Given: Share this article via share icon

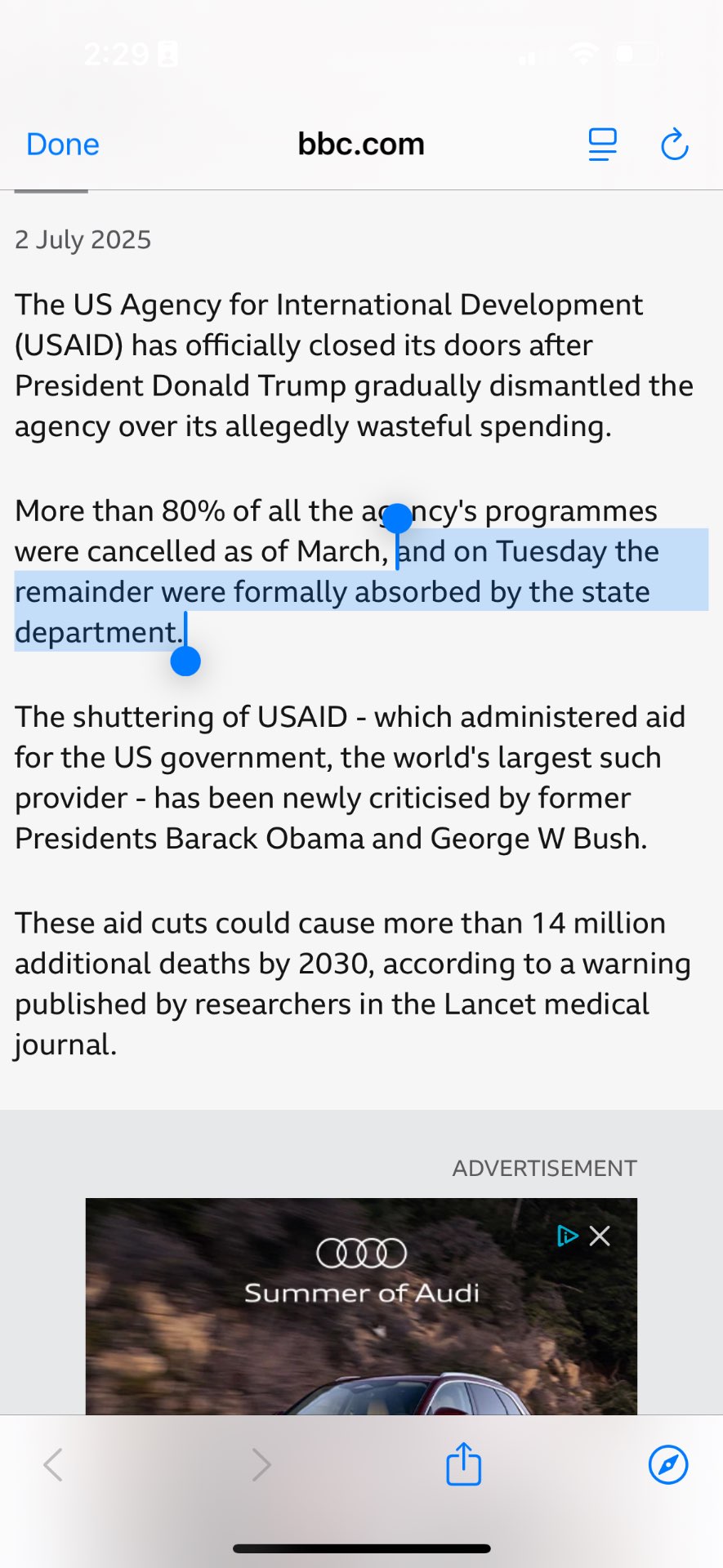Looking at the screenshot, I should [463, 1463].
